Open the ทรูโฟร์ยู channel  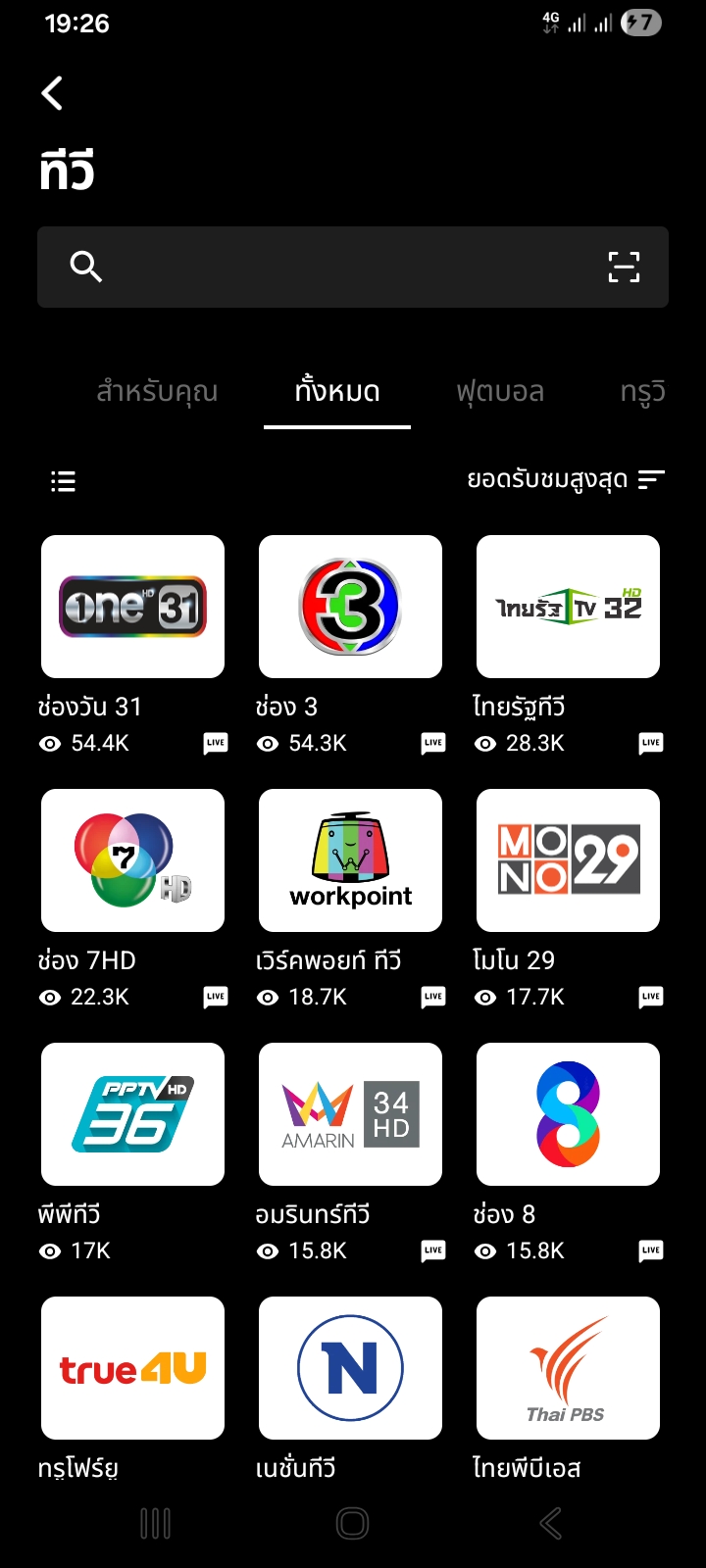(132, 1368)
